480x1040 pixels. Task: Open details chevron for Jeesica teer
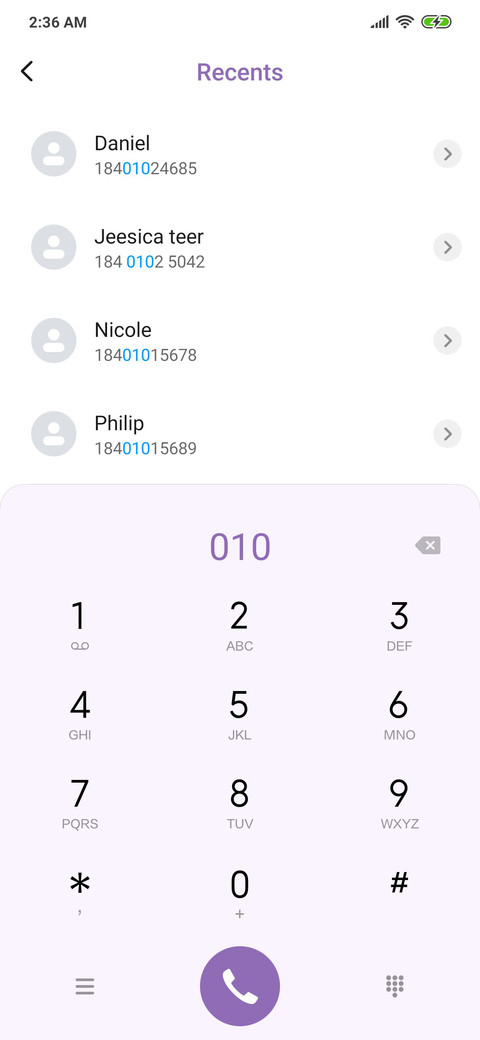click(x=448, y=247)
